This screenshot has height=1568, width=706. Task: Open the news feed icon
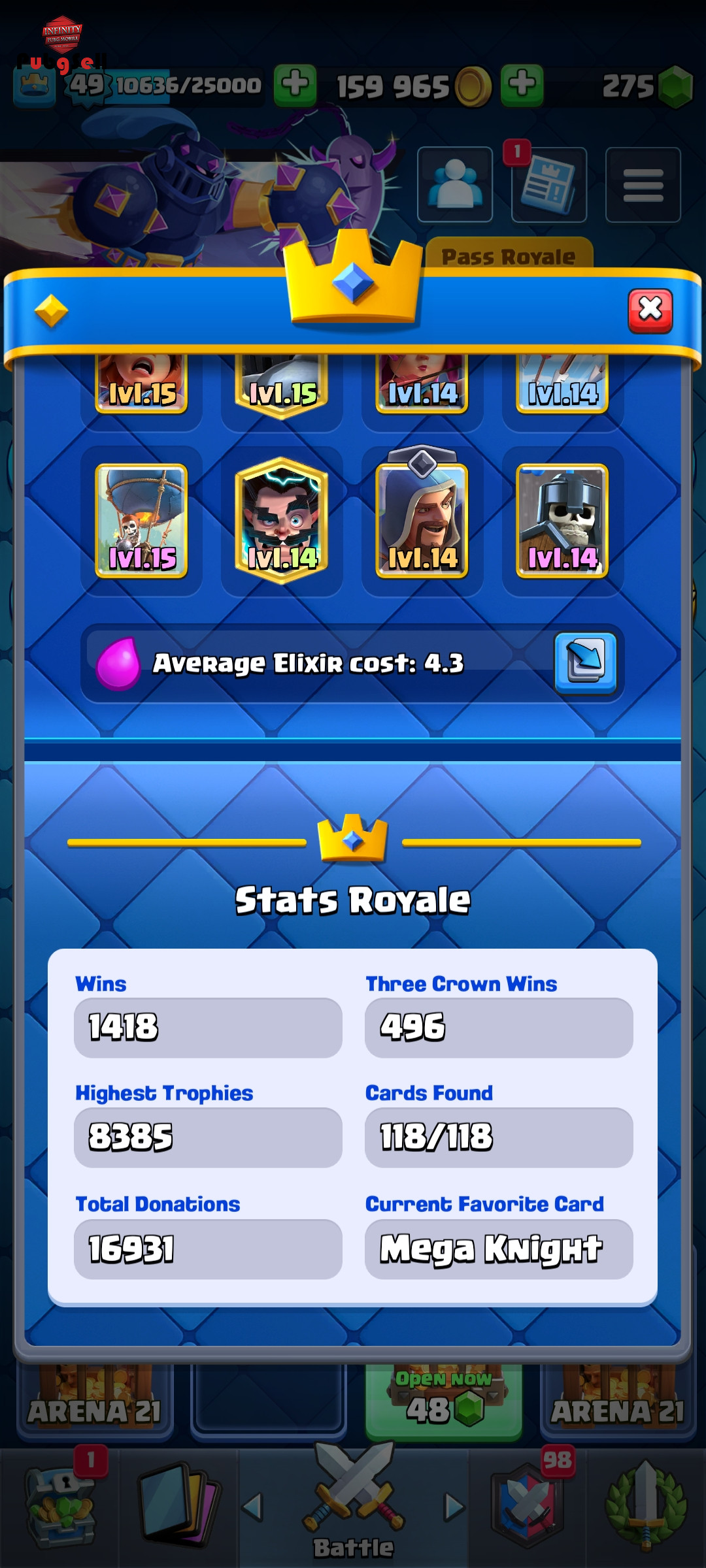(549, 185)
